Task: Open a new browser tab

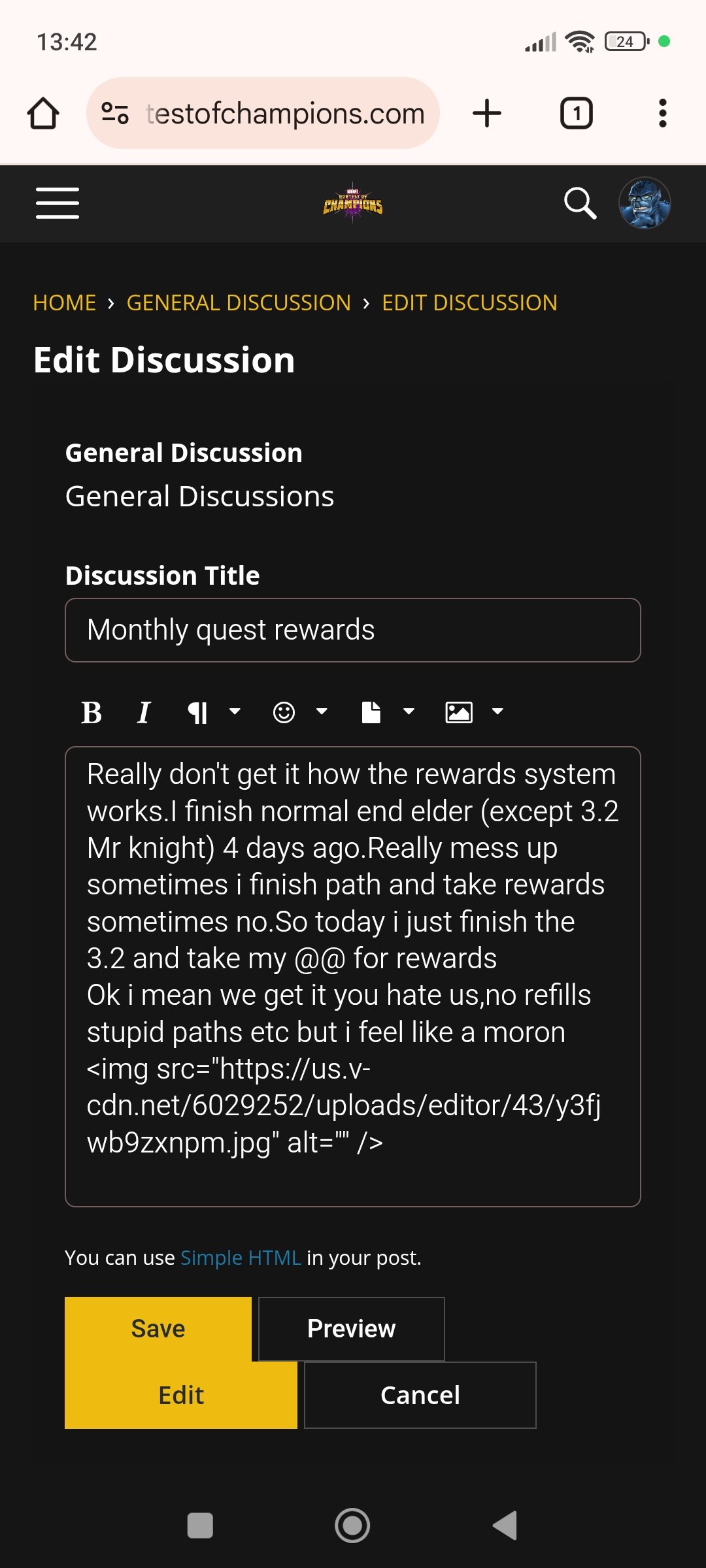Action: coord(487,114)
